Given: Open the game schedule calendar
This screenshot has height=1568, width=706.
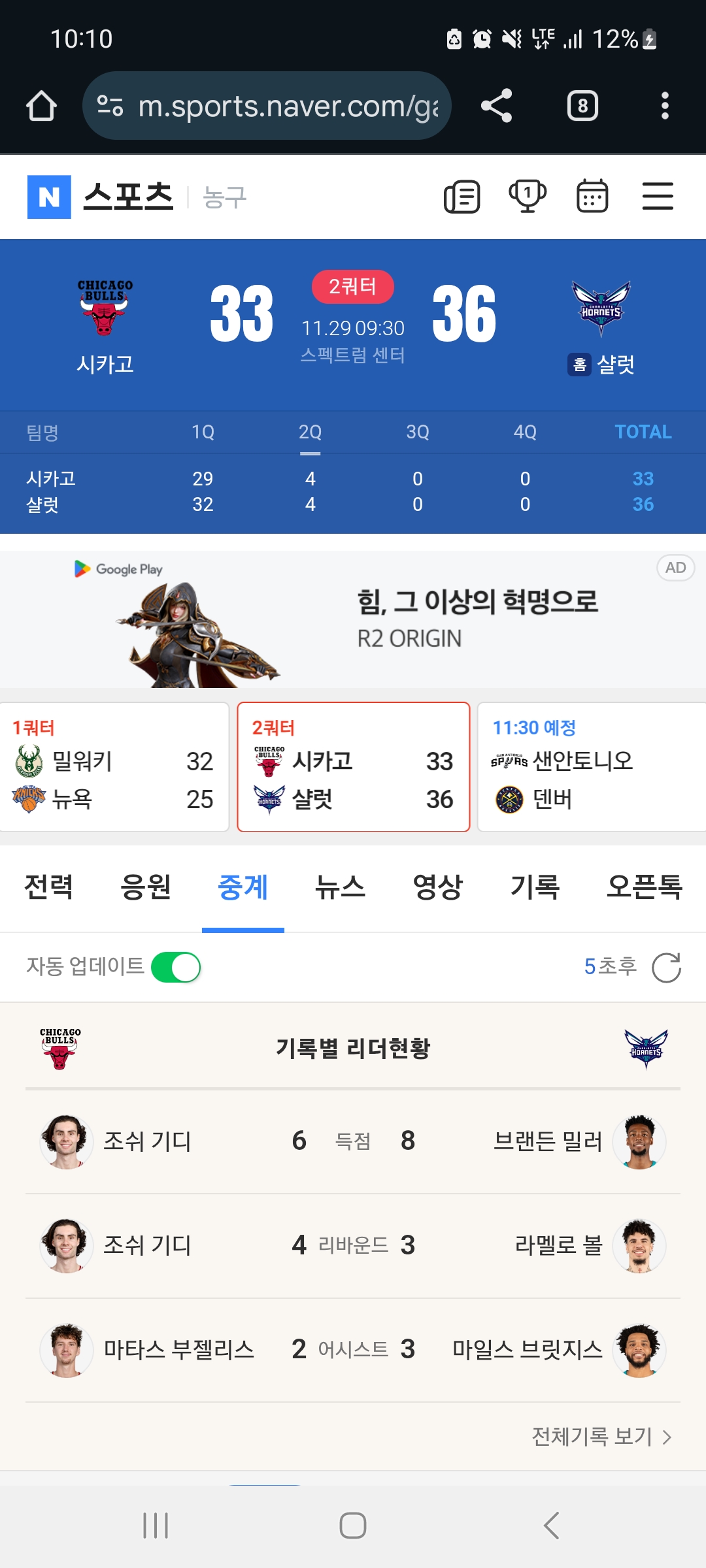Looking at the screenshot, I should [592, 197].
